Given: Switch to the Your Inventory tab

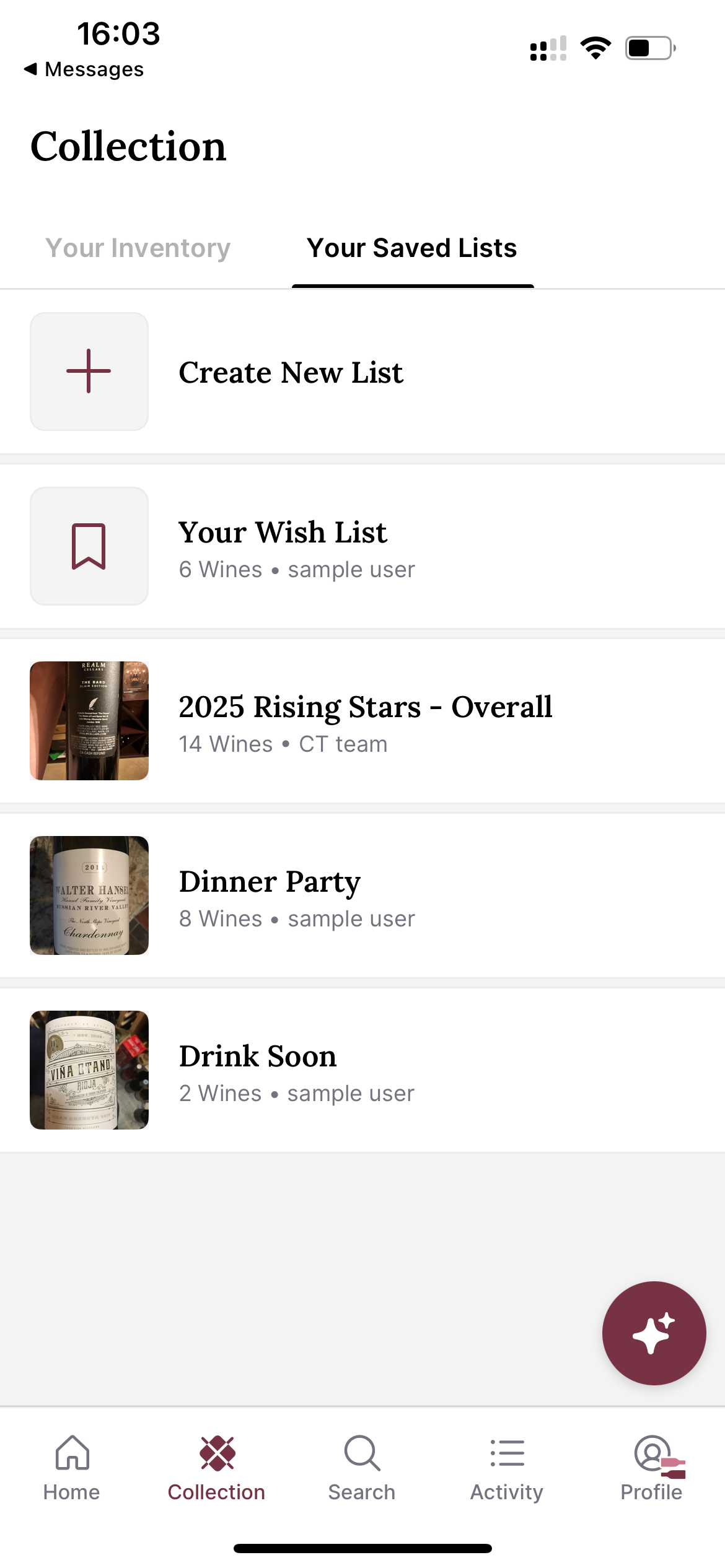Looking at the screenshot, I should [x=138, y=248].
